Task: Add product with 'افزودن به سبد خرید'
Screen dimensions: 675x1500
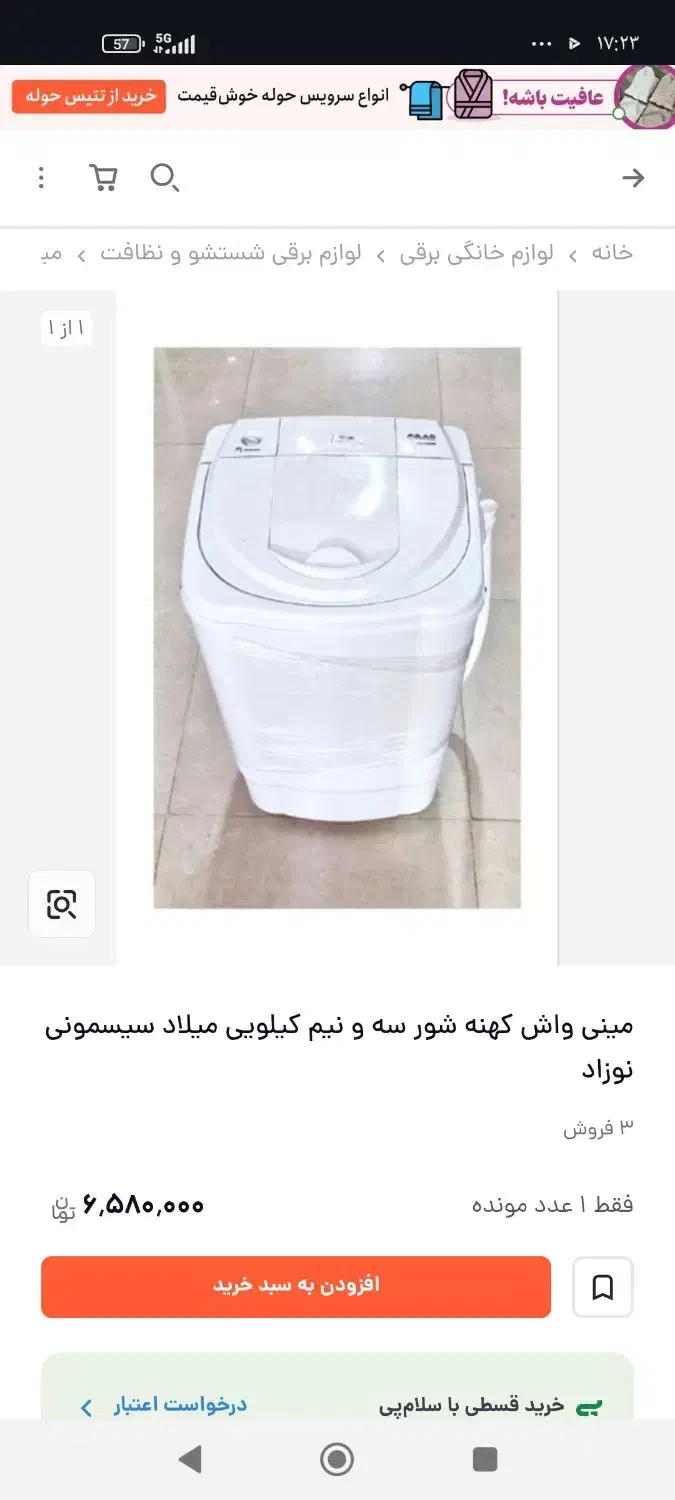Action: (296, 1286)
